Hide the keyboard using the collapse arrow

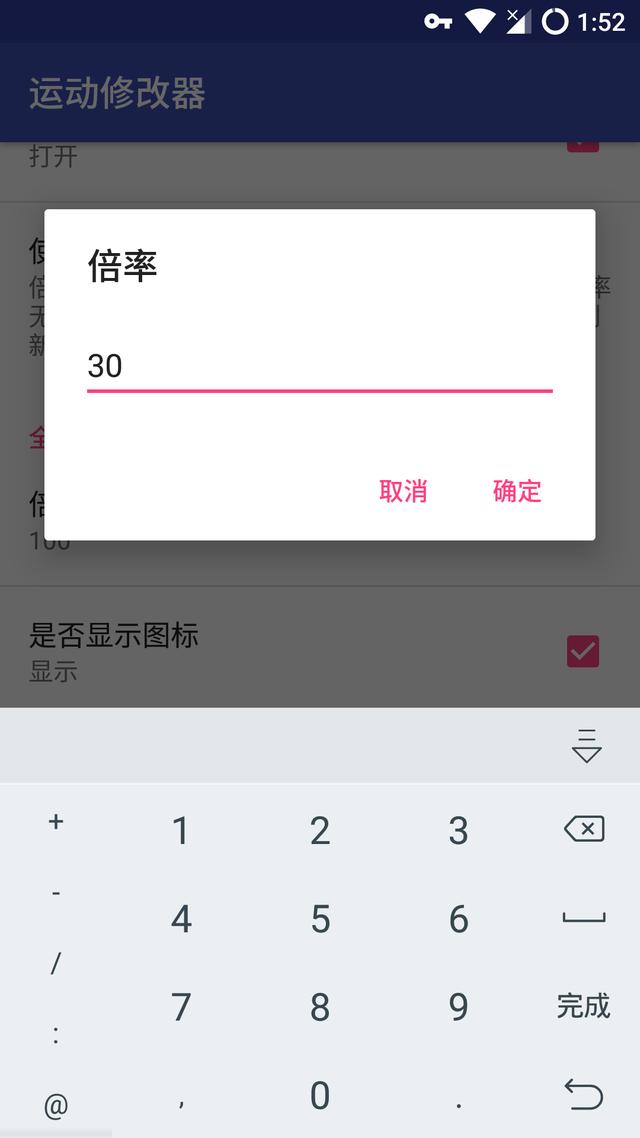point(586,745)
